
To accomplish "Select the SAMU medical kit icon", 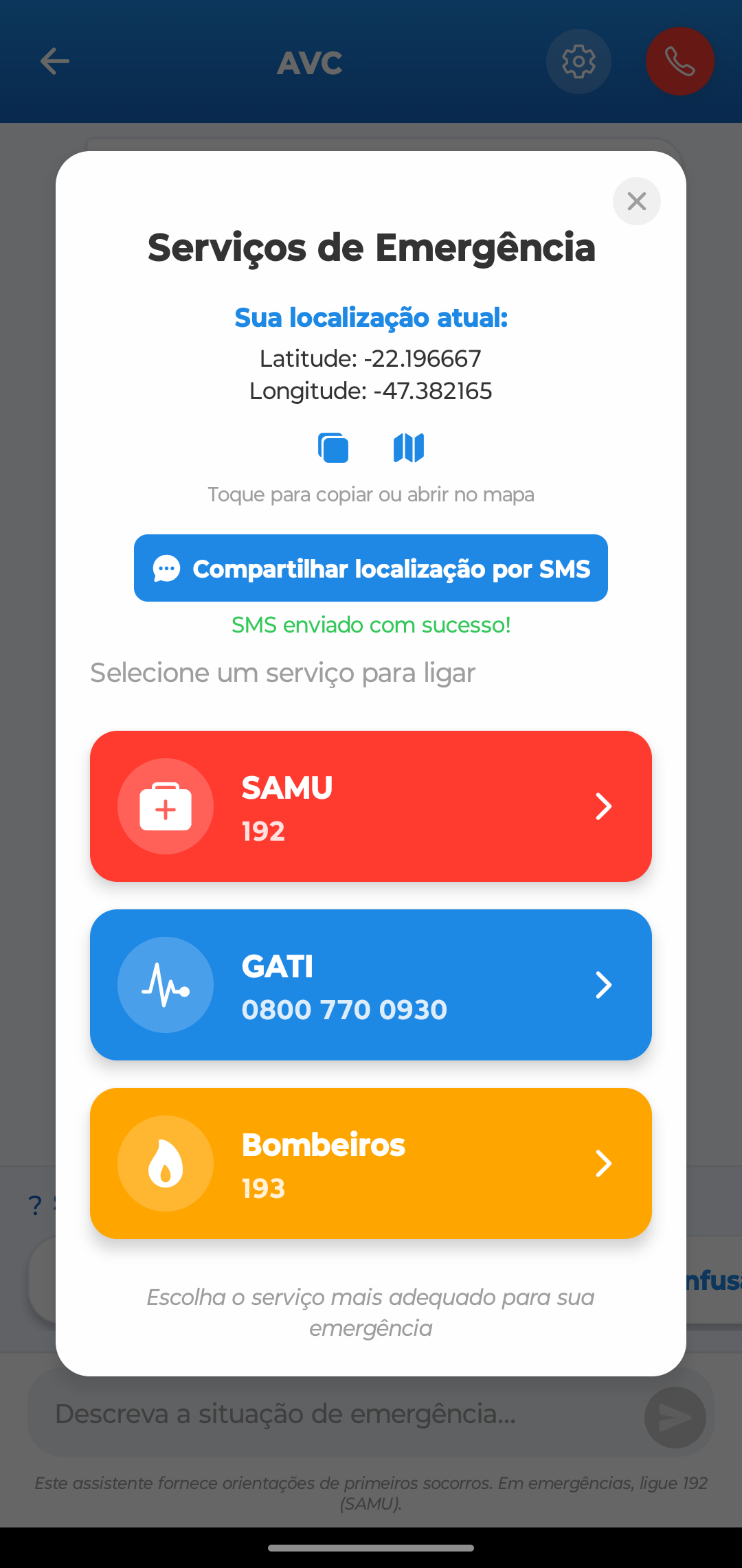I will [165, 806].
